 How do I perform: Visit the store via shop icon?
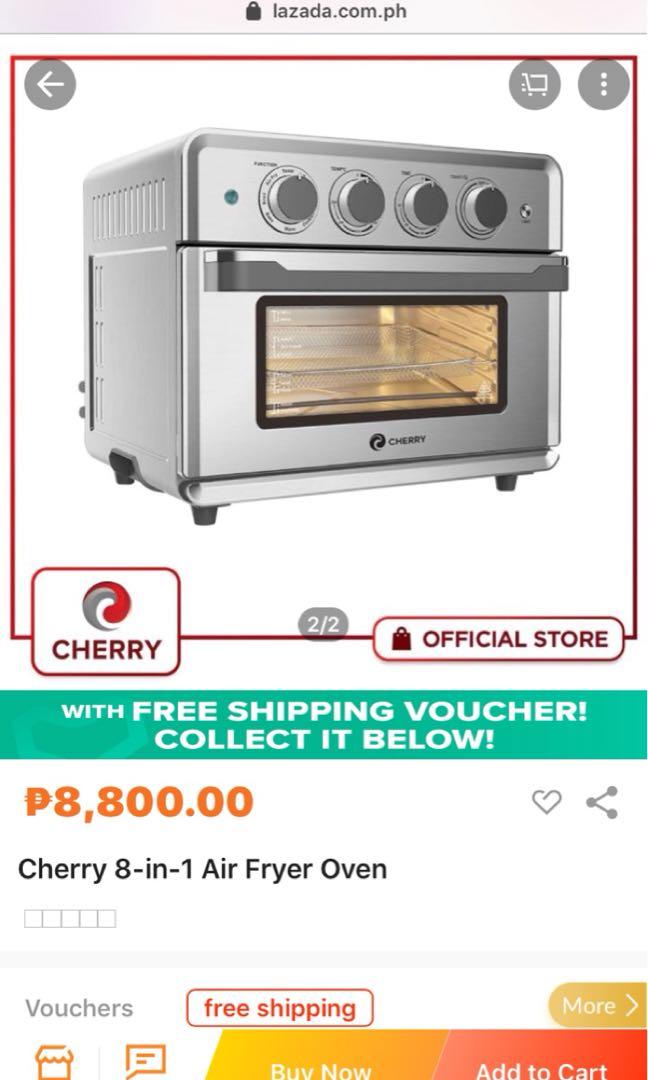click(x=54, y=1061)
